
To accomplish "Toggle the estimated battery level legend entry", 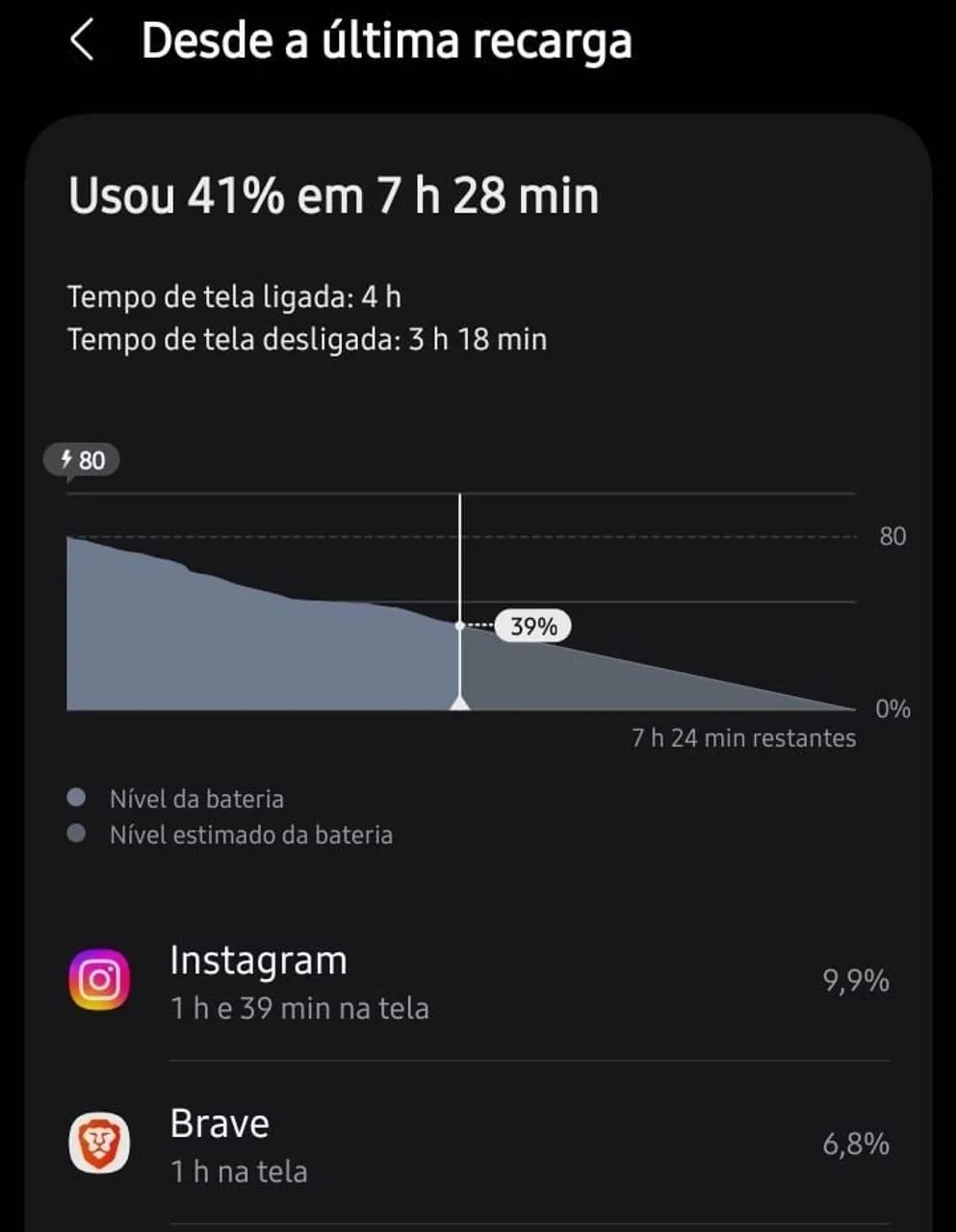I will (x=251, y=834).
